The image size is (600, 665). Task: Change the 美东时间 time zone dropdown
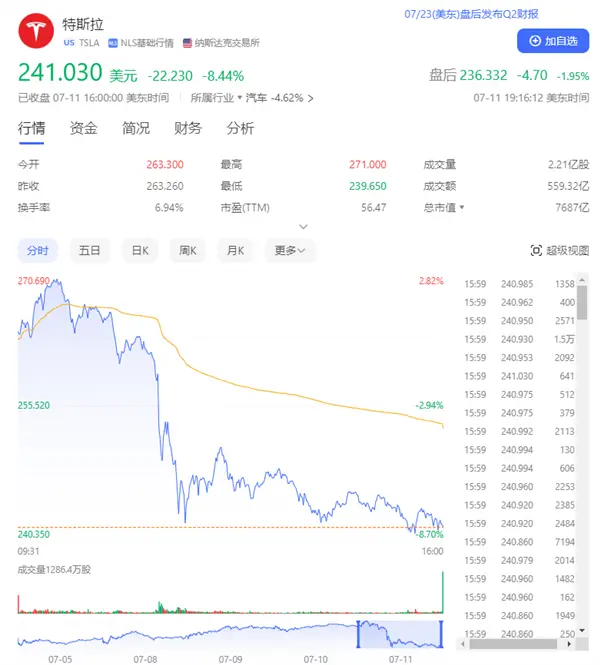[x=150, y=98]
